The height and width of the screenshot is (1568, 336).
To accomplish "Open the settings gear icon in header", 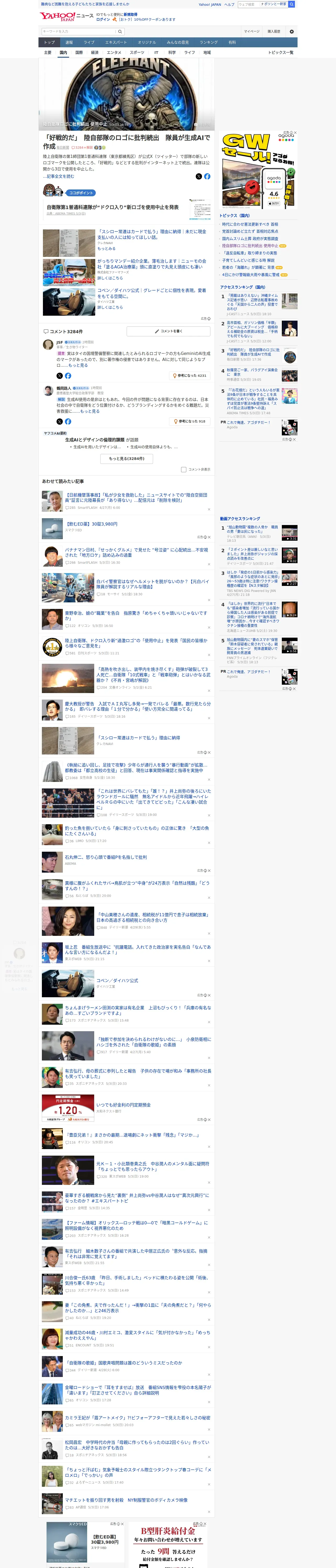I will click(292, 31).
